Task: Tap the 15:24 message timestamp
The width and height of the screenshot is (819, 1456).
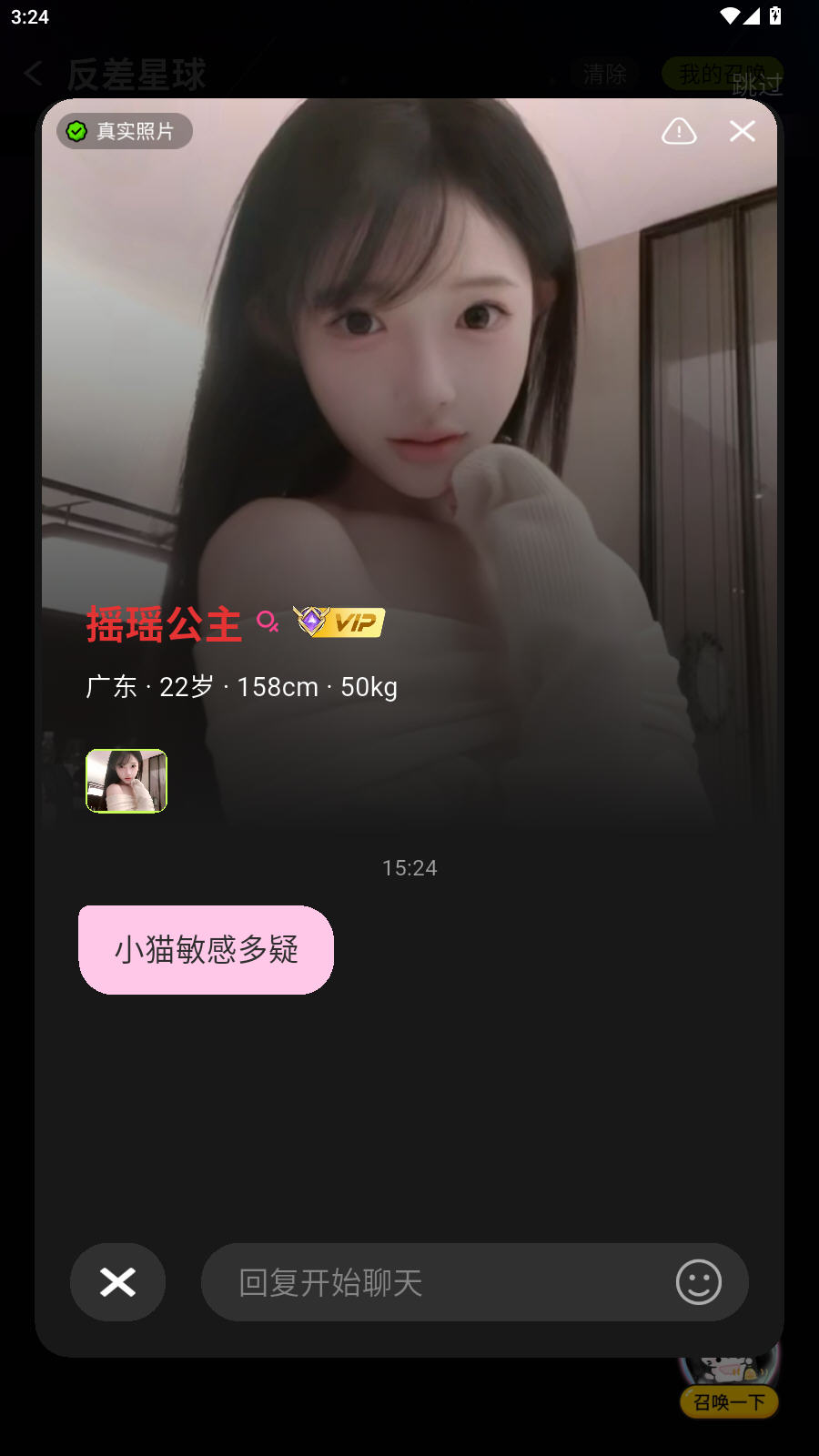Action: (409, 867)
